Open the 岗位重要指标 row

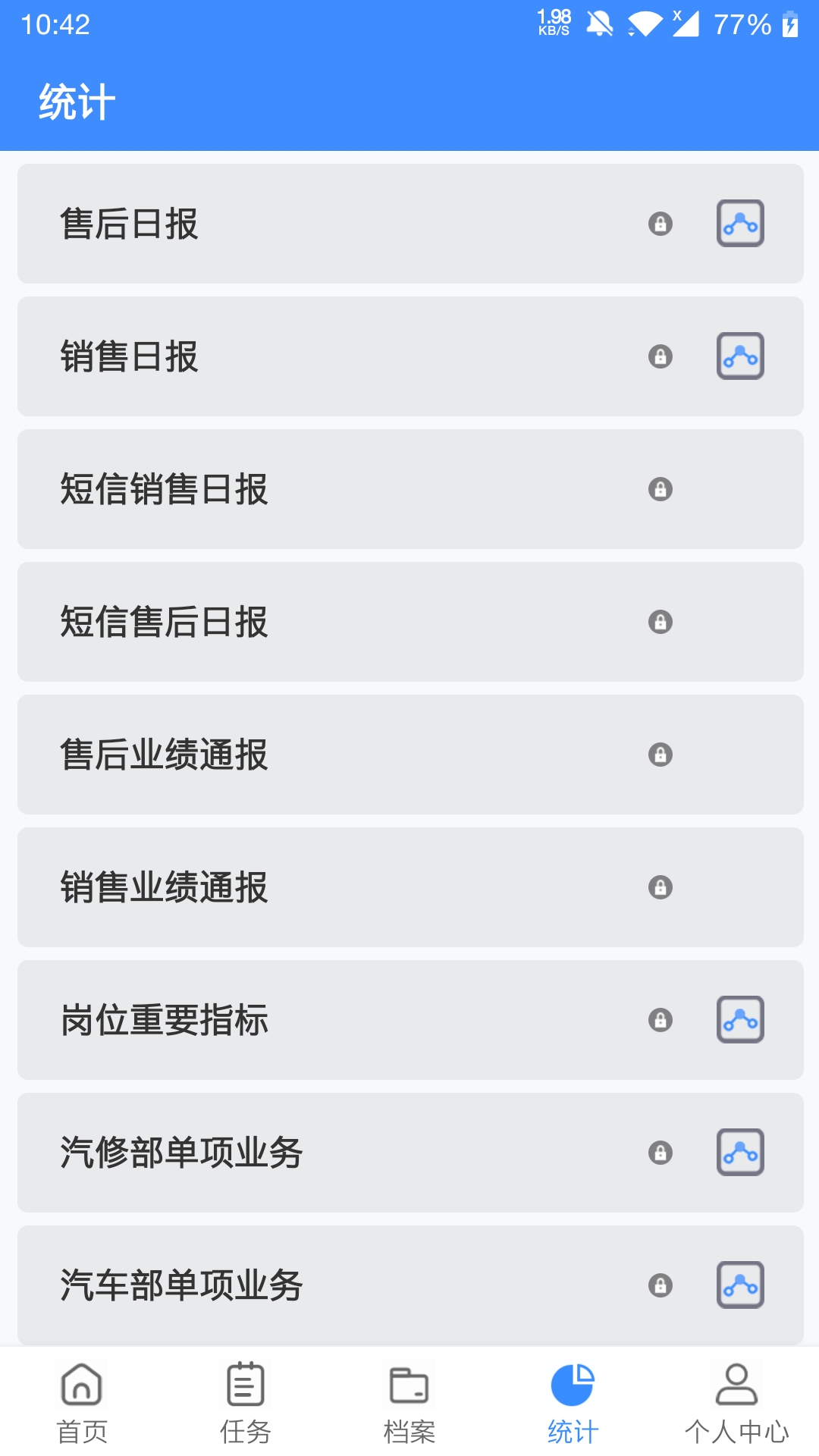(410, 1020)
